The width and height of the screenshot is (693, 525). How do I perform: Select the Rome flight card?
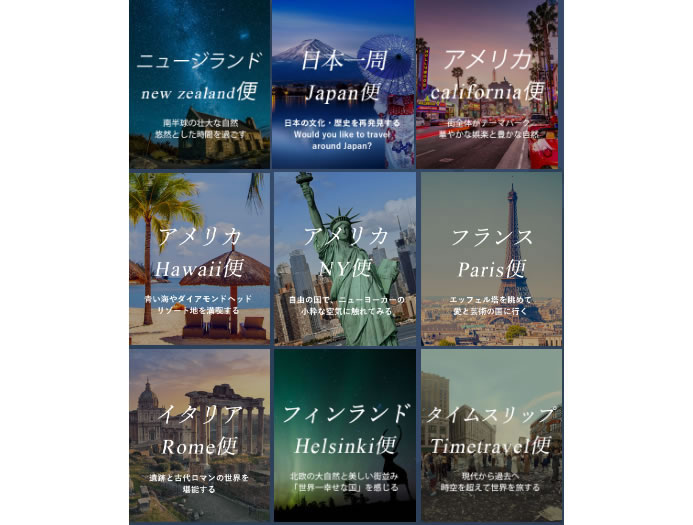tap(199, 433)
